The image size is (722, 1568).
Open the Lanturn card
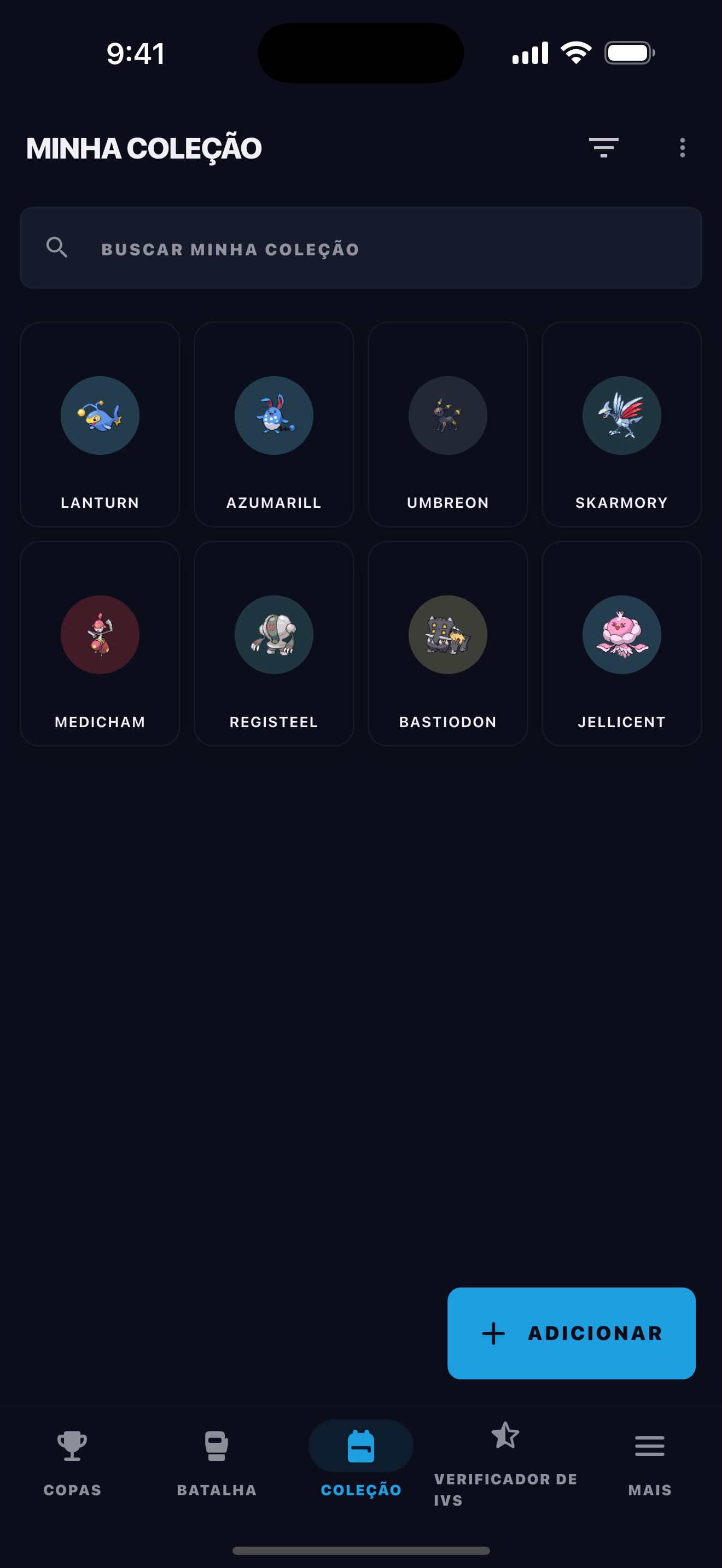[100, 424]
